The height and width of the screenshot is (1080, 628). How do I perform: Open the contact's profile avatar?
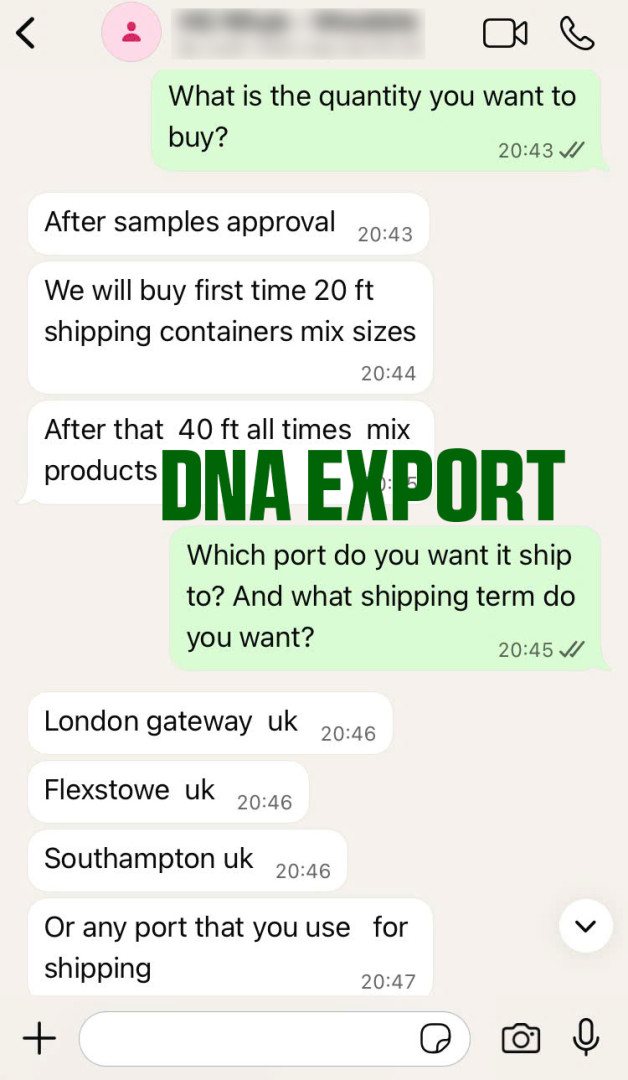(x=131, y=32)
